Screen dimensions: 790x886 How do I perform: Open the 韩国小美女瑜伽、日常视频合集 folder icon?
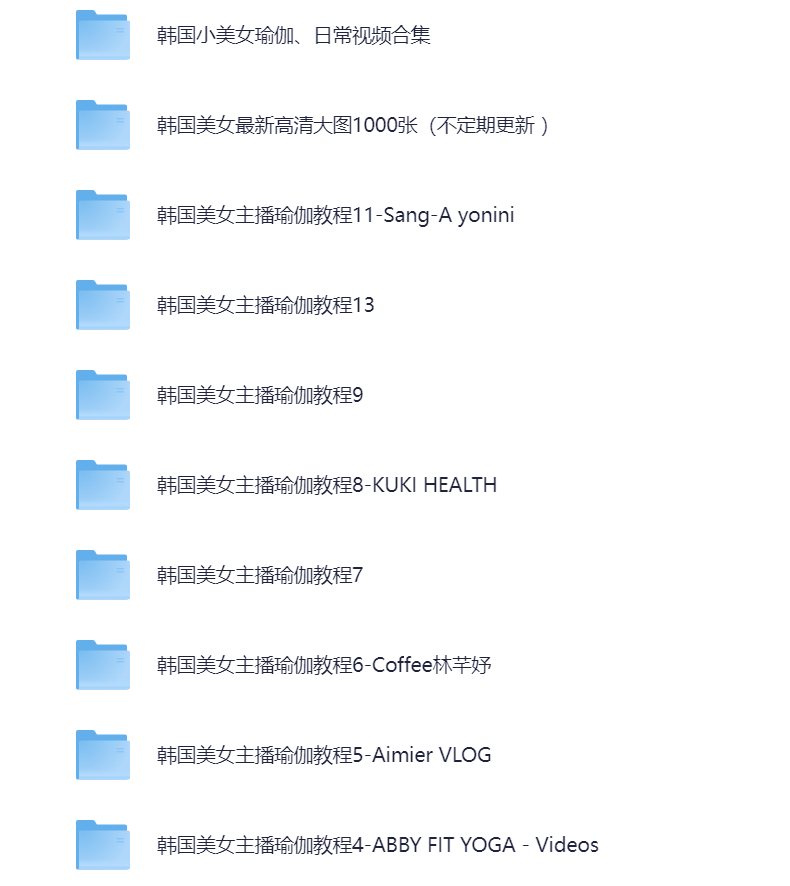[x=101, y=36]
